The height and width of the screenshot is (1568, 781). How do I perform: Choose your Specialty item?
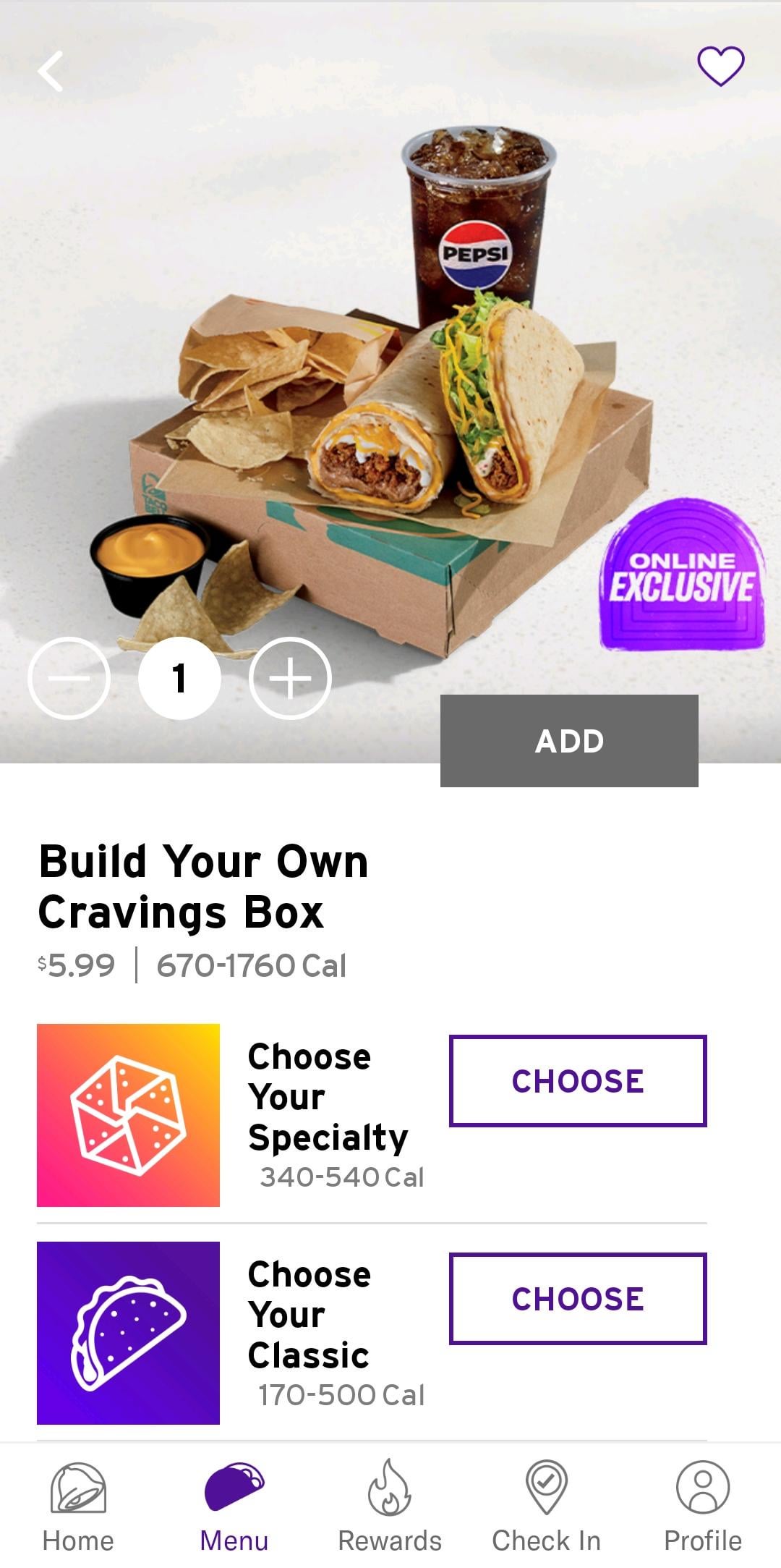click(577, 1080)
